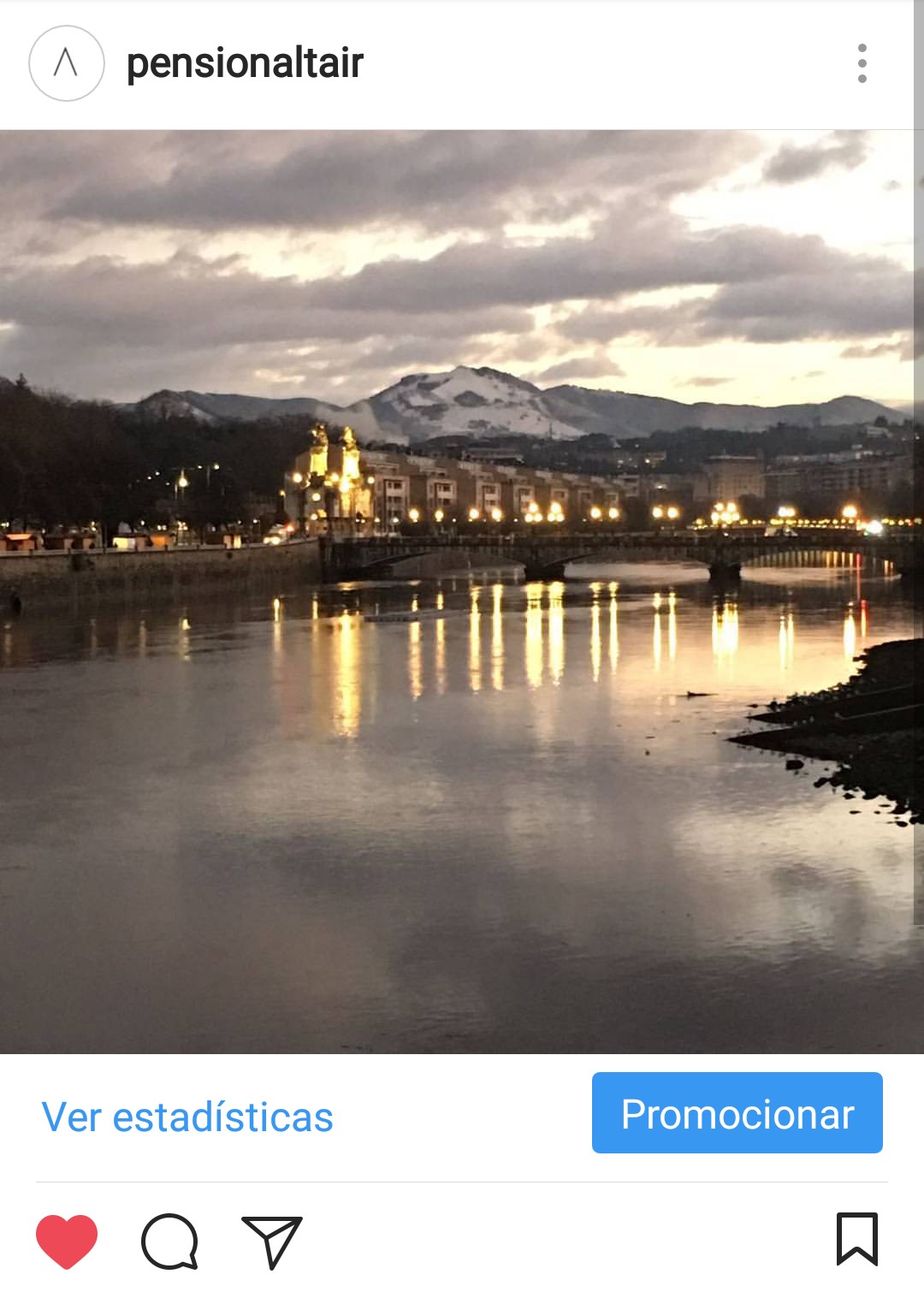Screen dimensions: 924x1298
Task: View post statistics via Ver estadísticas
Action: 187,1117
